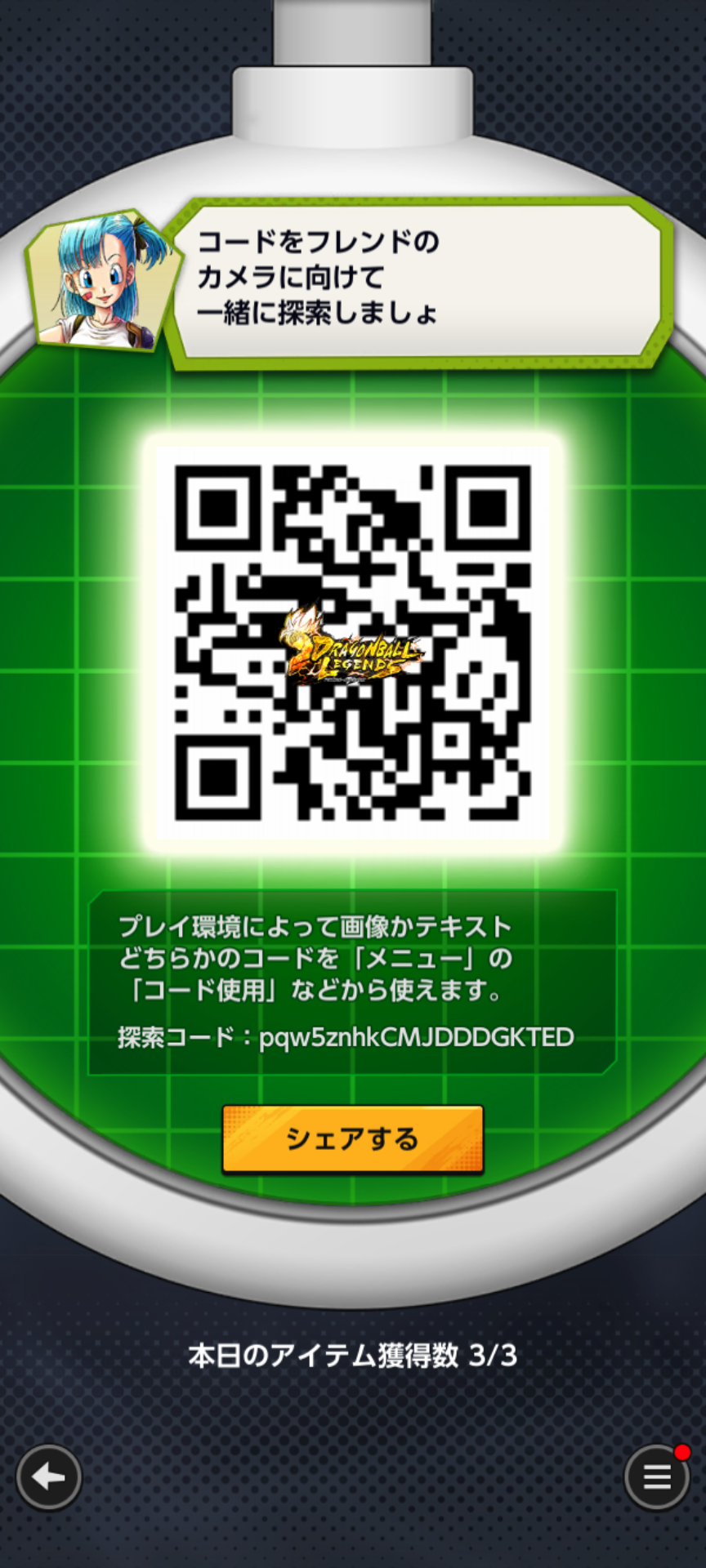Tap the シェアする share button
Screen dimensions: 706x1568
pyautogui.click(x=353, y=1139)
